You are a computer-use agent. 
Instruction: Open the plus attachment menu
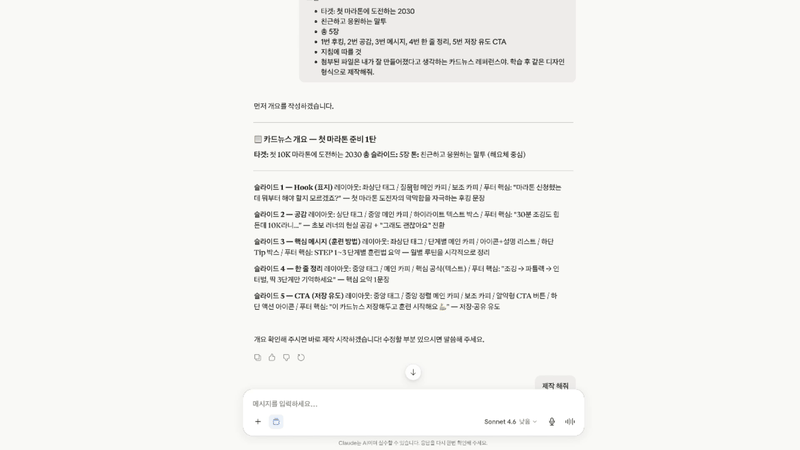[258, 421]
